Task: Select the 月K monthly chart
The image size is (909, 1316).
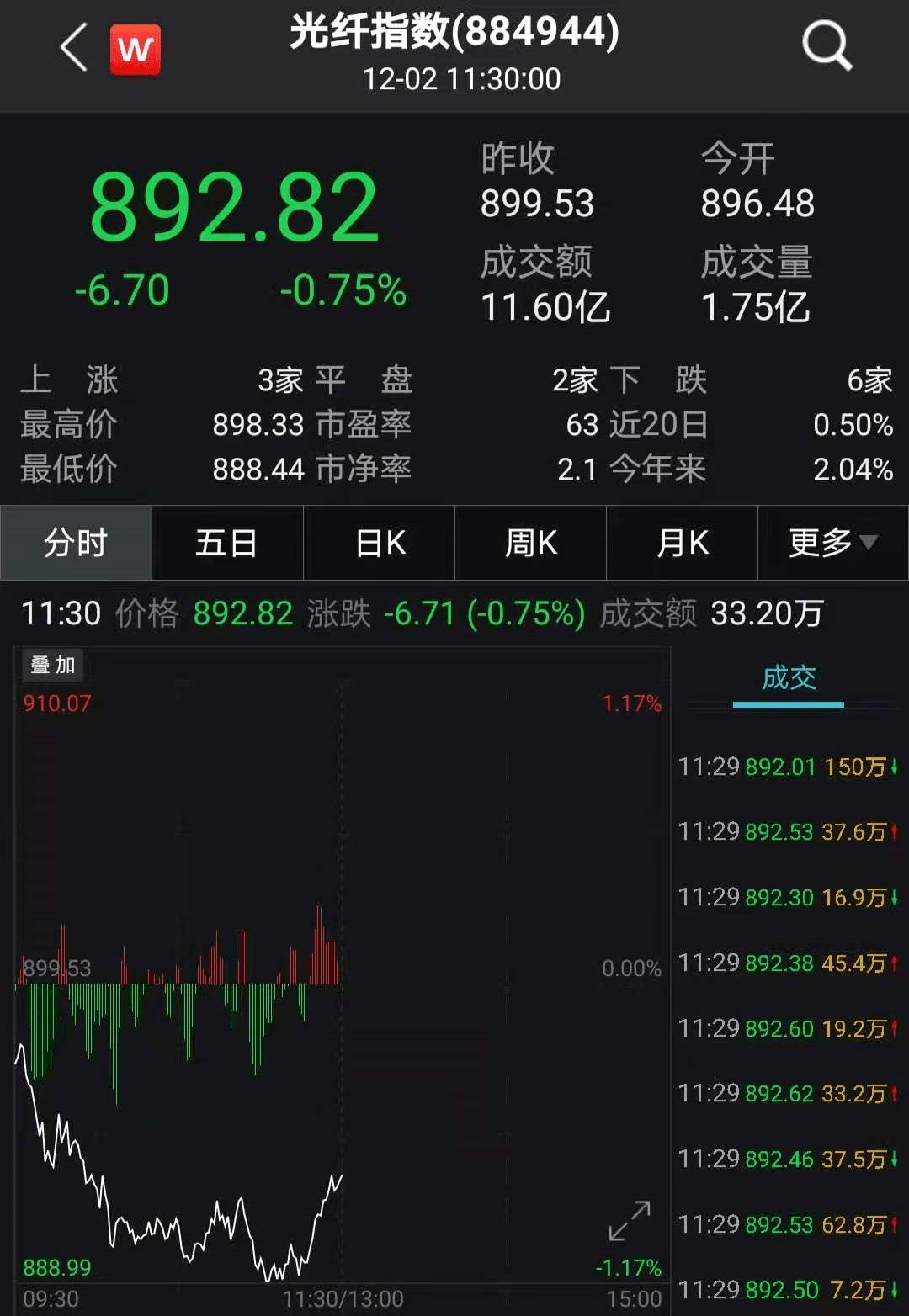Action: tap(682, 543)
